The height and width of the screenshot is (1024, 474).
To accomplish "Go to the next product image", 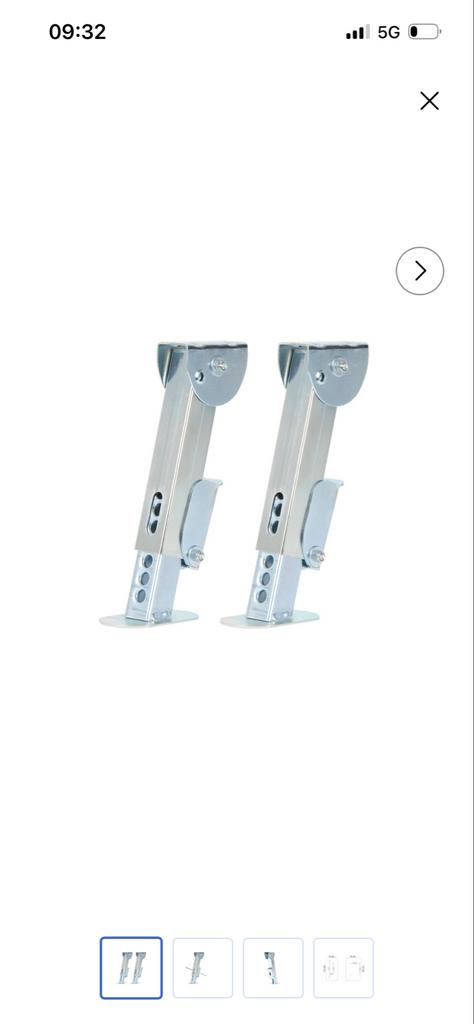I will tap(420, 271).
